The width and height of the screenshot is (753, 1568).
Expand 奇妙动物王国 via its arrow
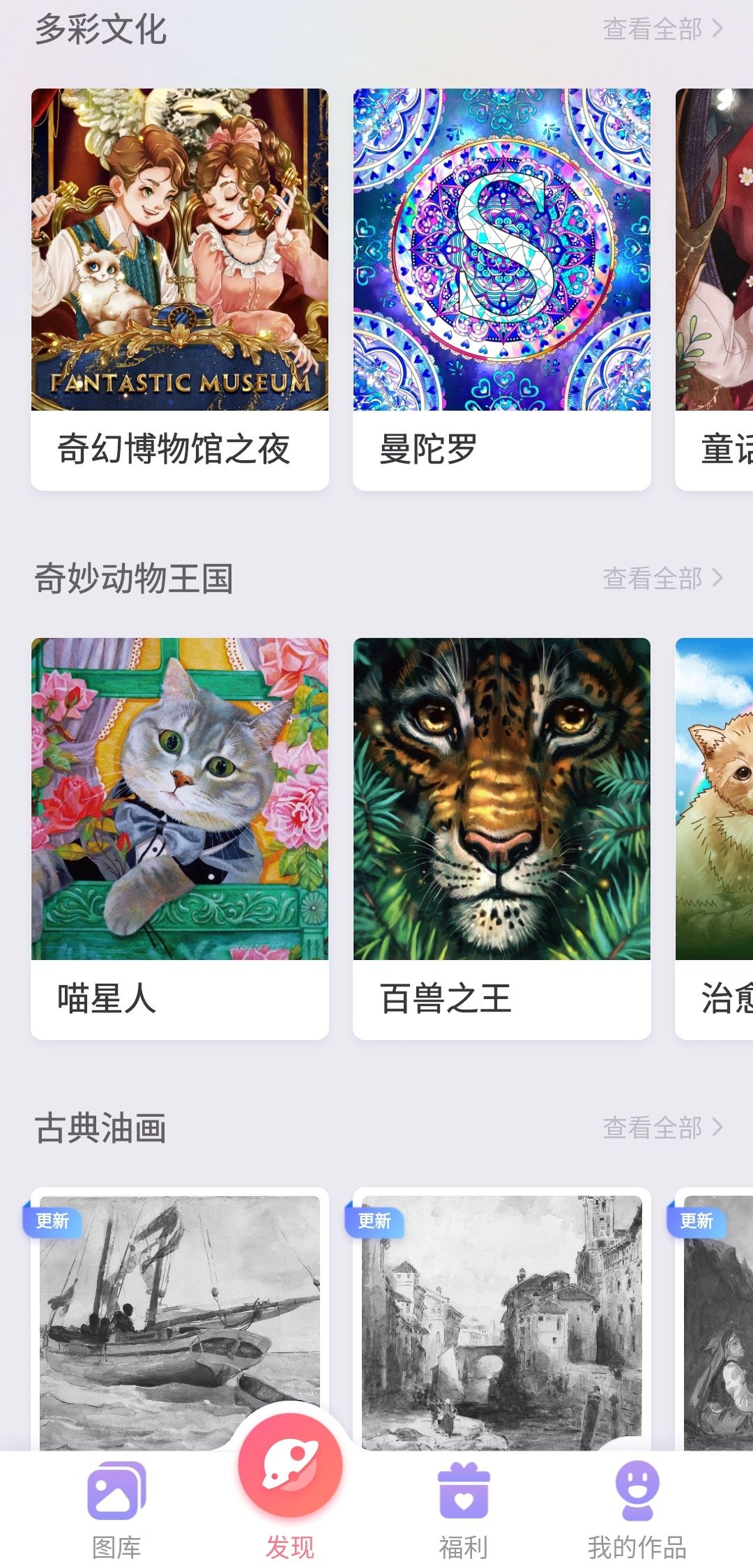pos(717,578)
